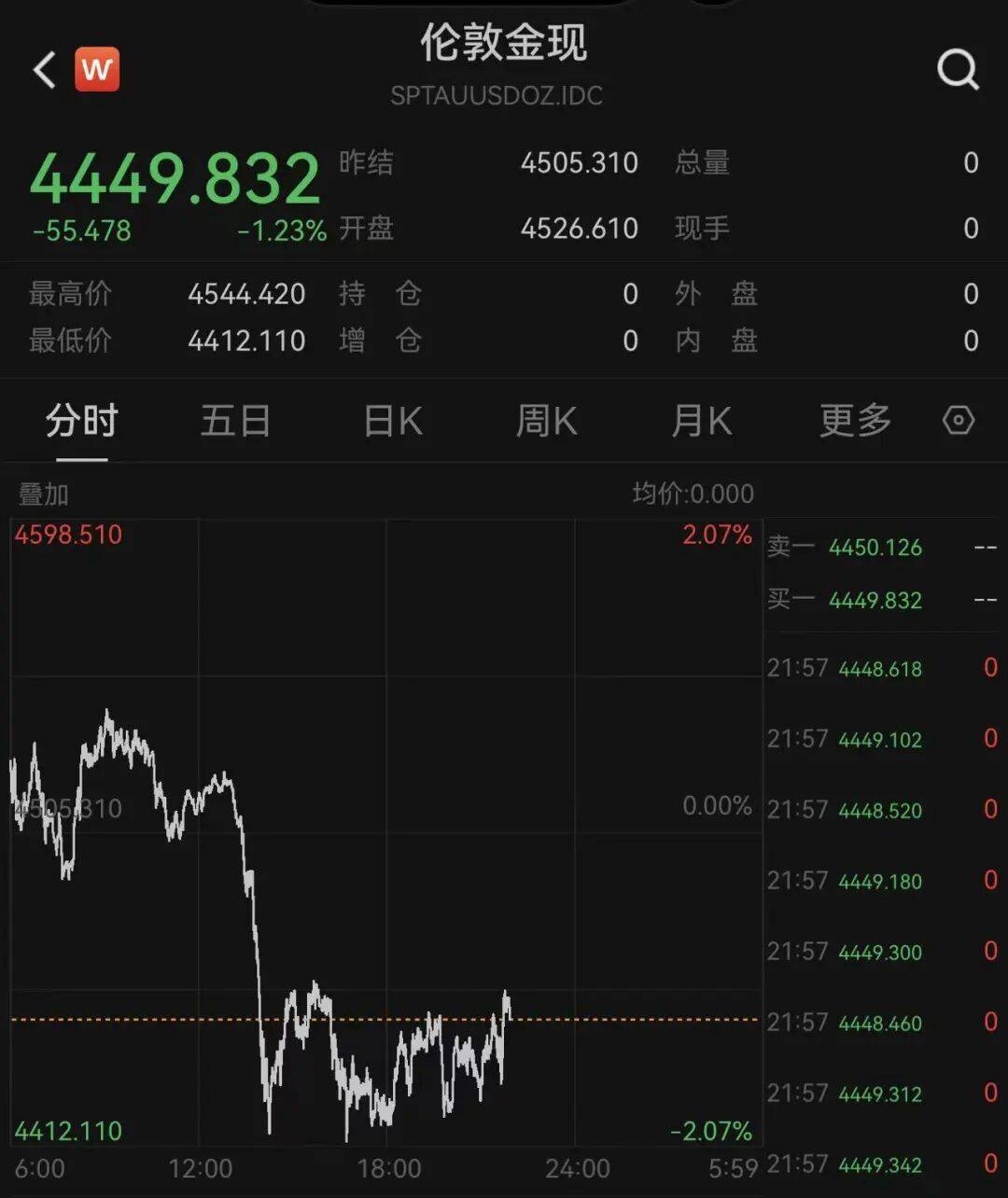
Task: Switch to the 日K daily candlestick tab
Action: 393,422
